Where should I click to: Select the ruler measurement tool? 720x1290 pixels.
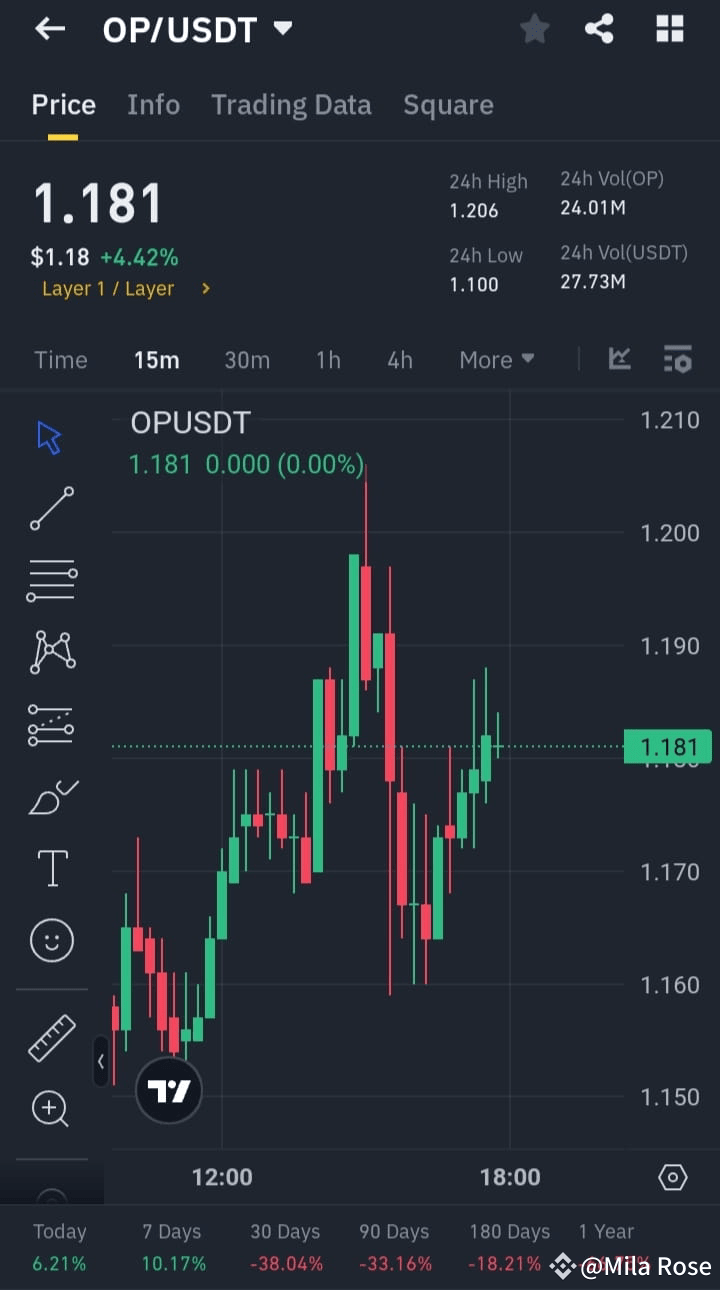51,1037
